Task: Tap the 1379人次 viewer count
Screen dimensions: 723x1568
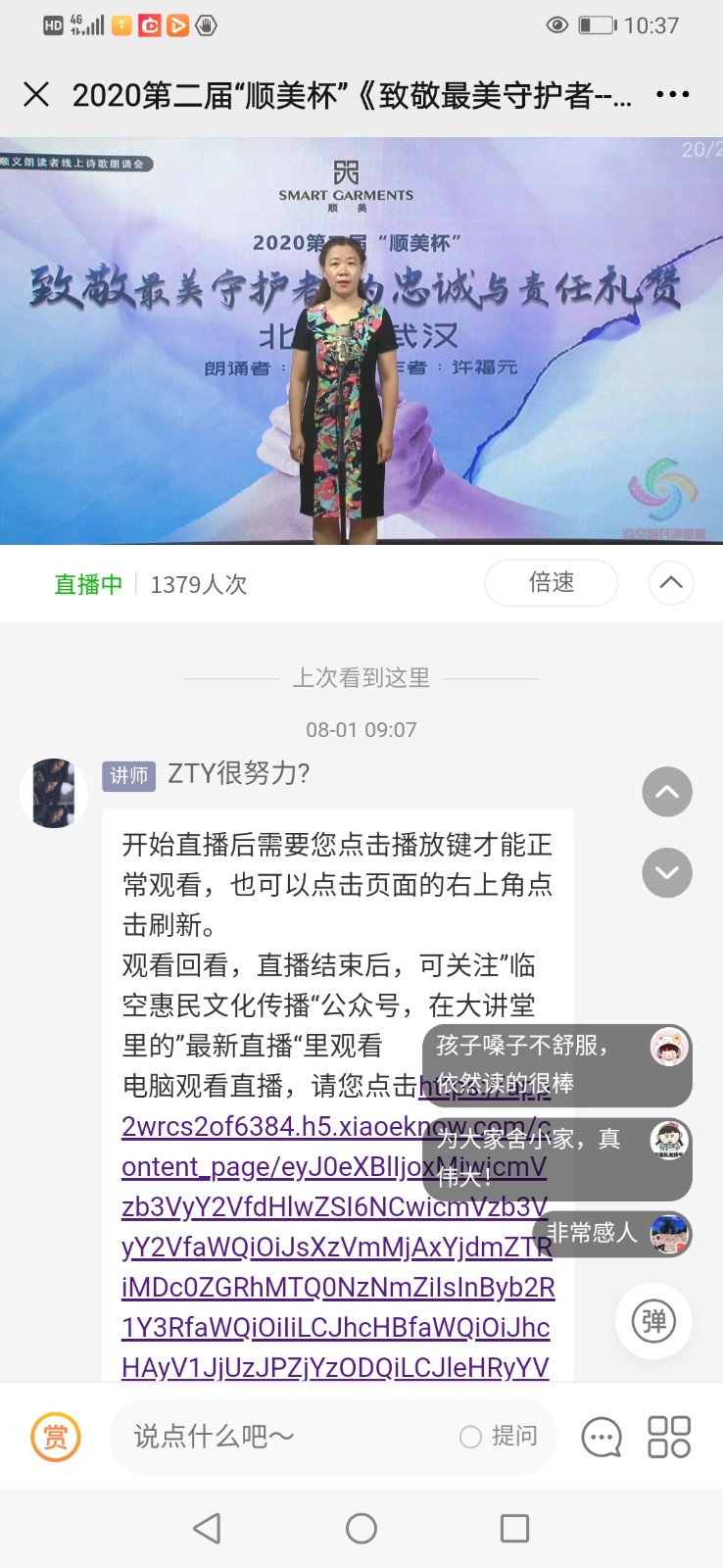Action: (198, 583)
